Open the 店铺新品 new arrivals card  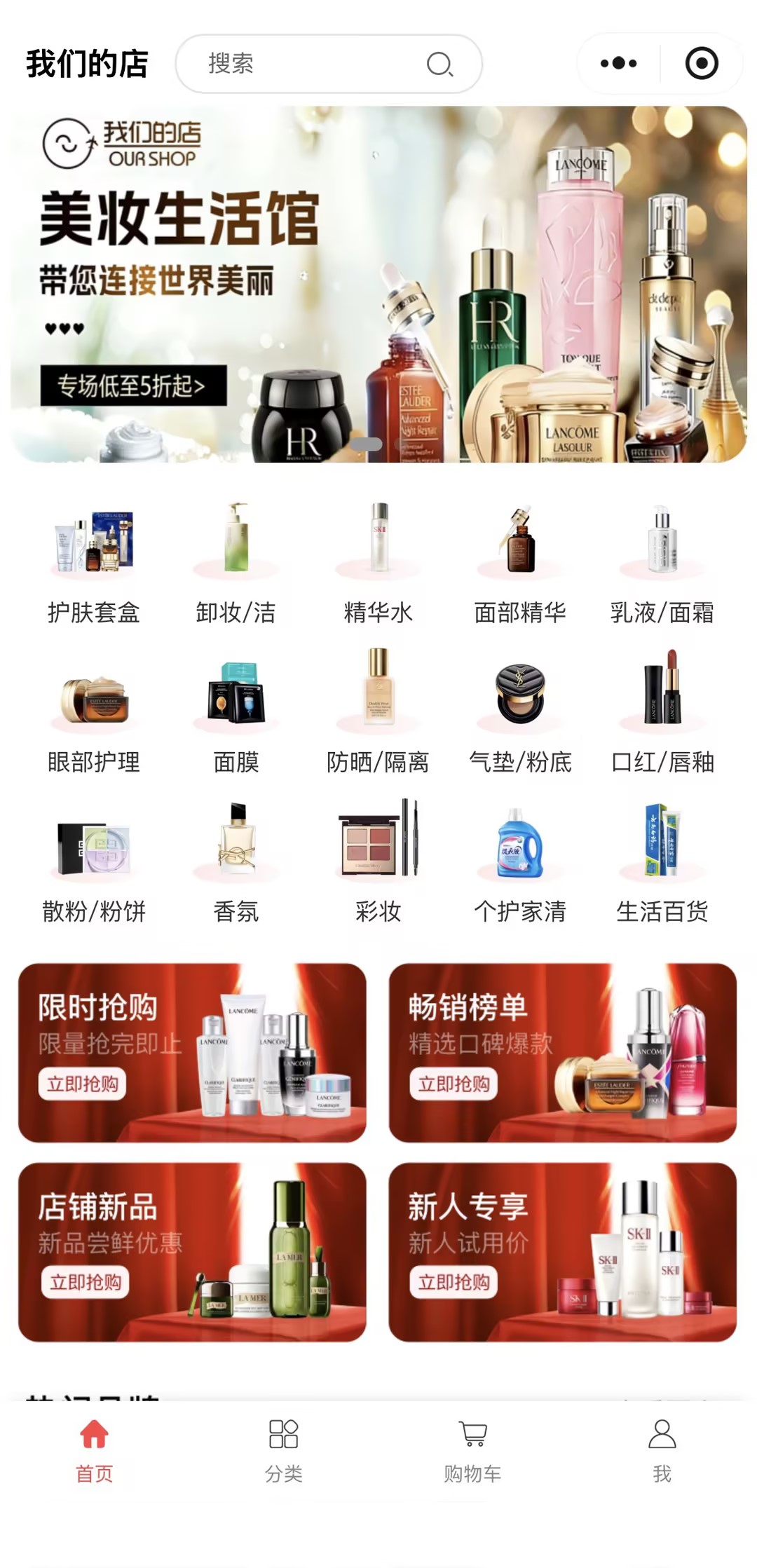(192, 1252)
